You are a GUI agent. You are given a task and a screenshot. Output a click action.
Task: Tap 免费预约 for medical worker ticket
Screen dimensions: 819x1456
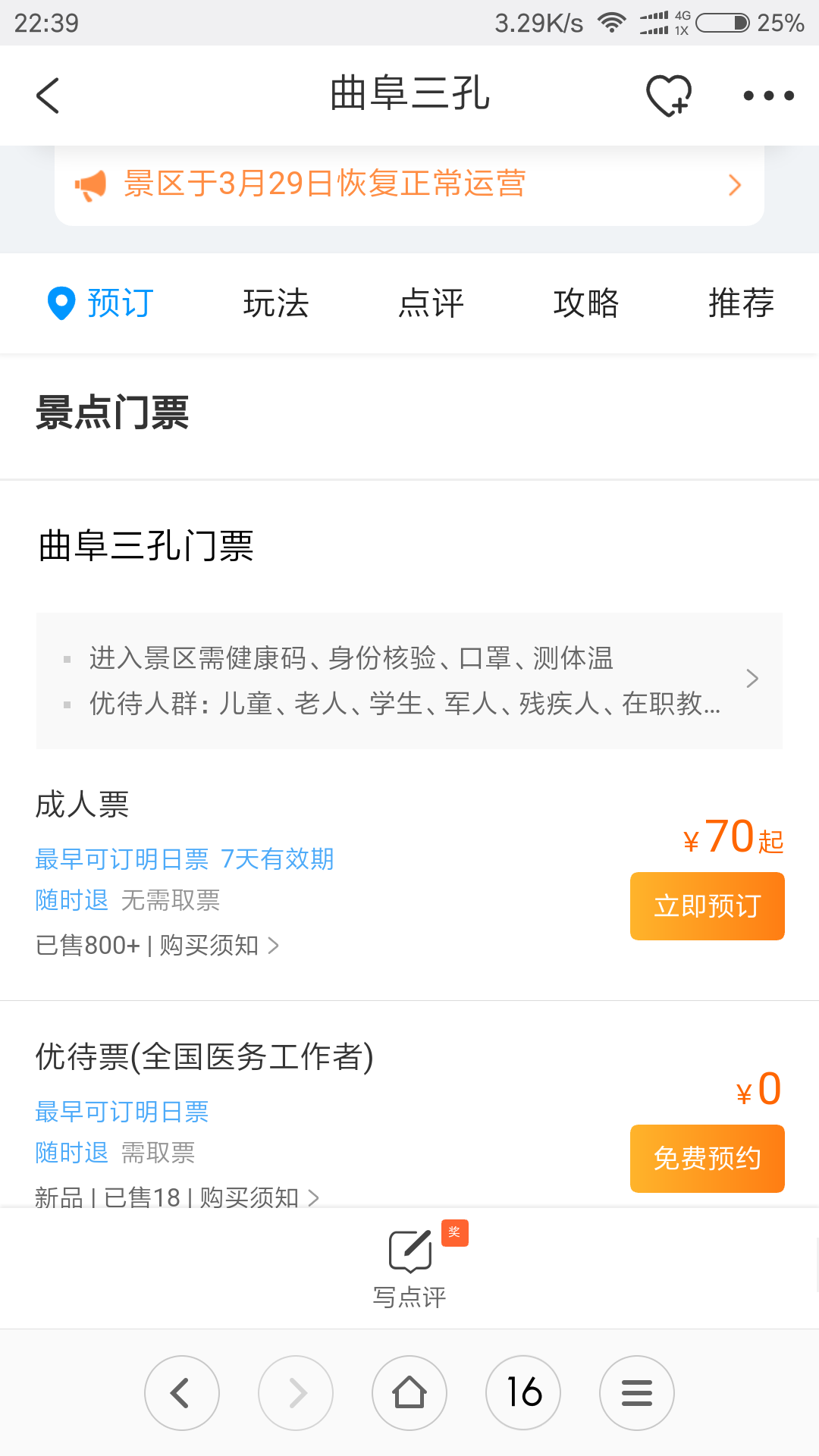click(708, 1159)
